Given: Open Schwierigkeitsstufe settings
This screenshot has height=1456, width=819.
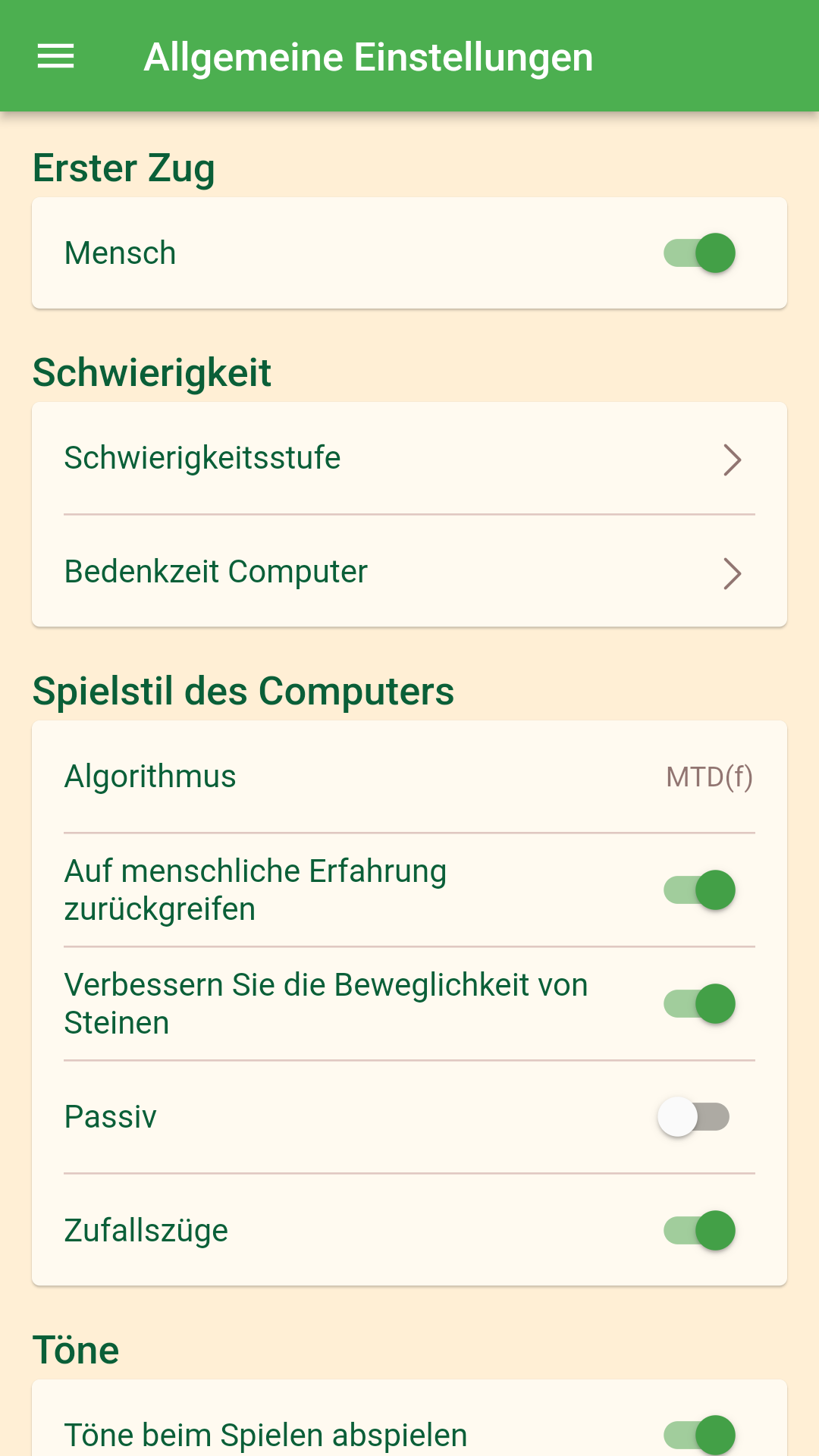Looking at the screenshot, I should click(x=409, y=459).
